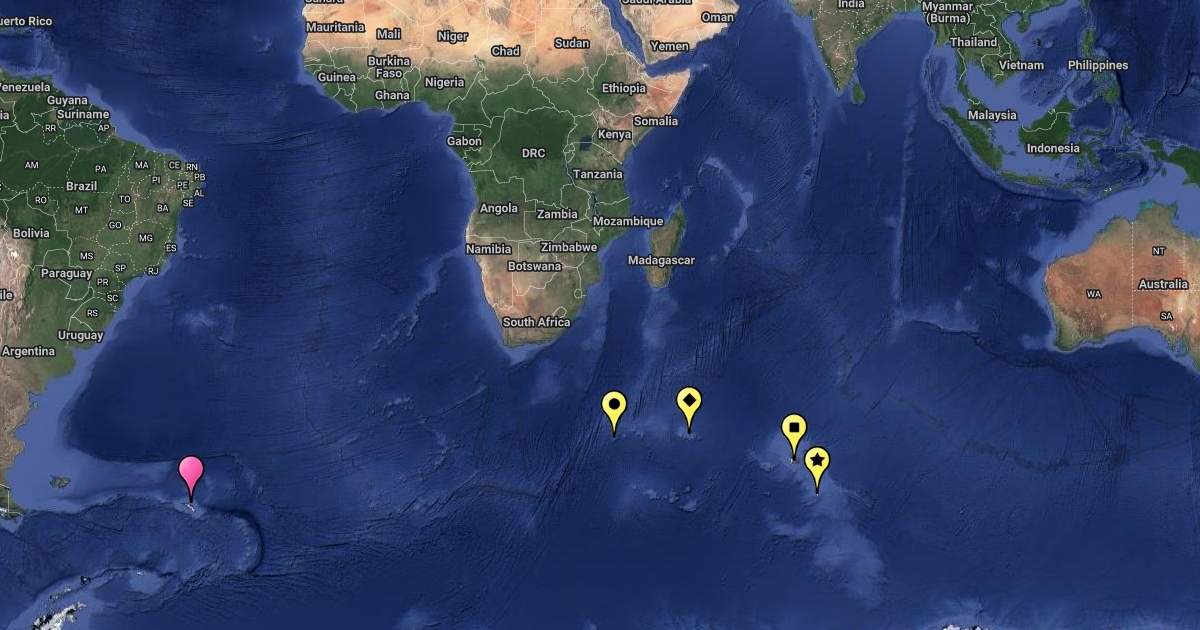Select the pink map marker
Image resolution: width=1200 pixels, height=630 pixels.
pos(191,472)
